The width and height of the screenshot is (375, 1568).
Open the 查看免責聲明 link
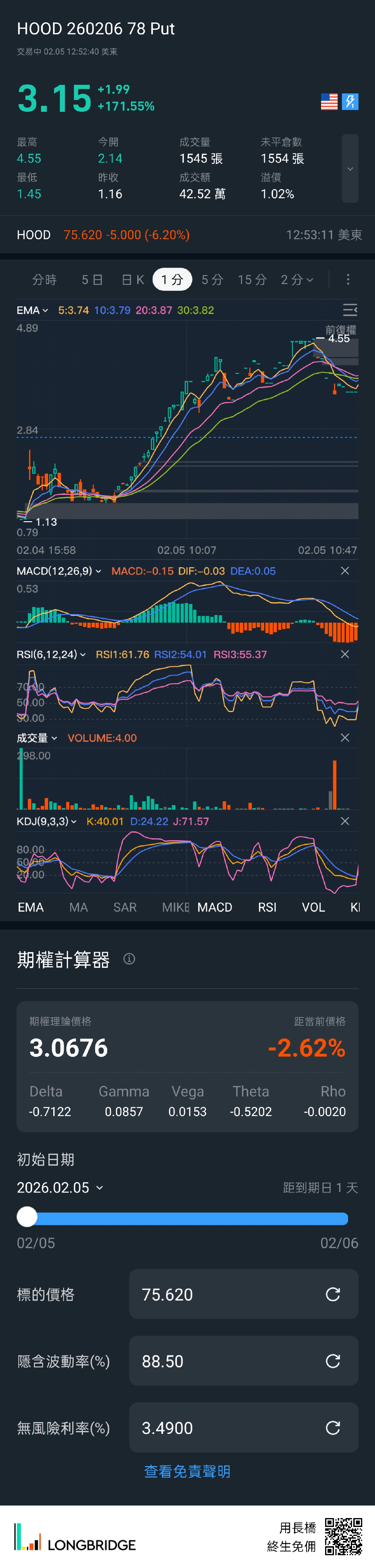(x=187, y=1471)
